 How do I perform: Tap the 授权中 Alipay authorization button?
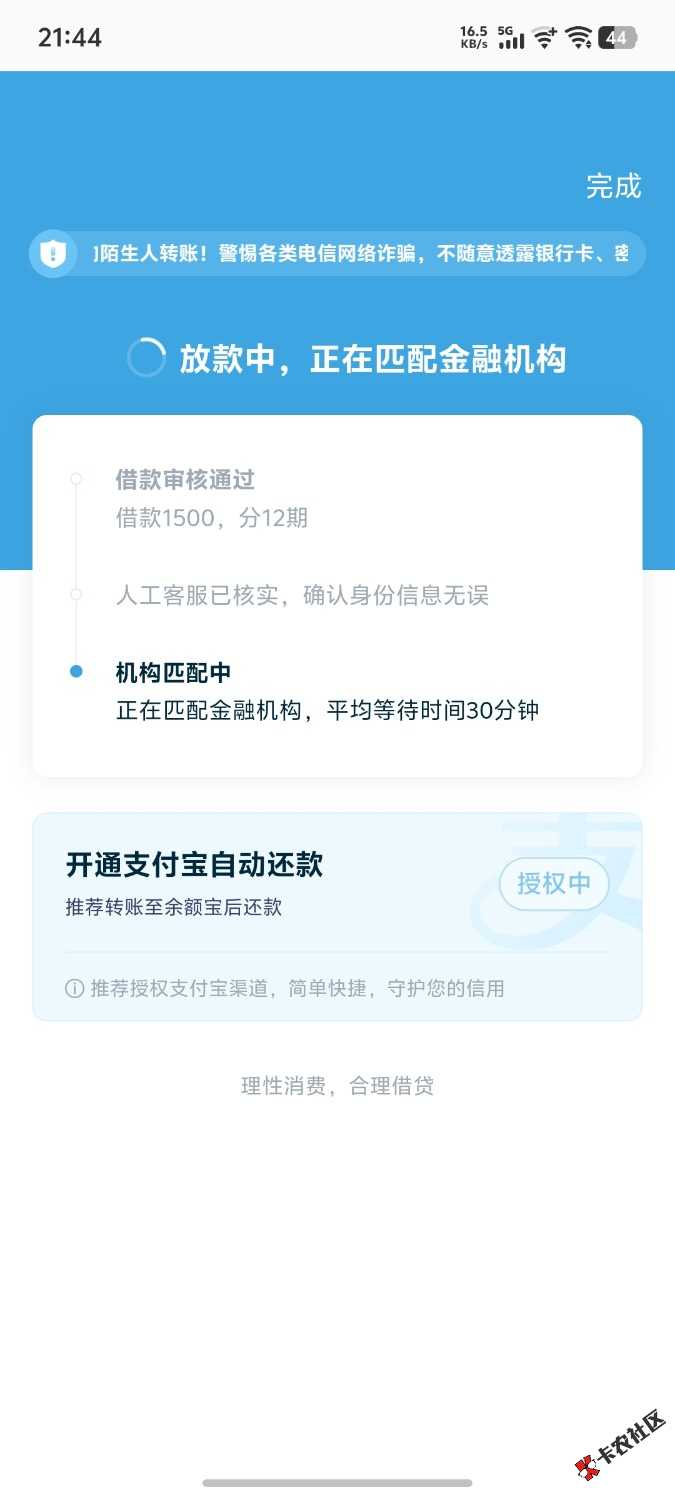[x=553, y=884]
